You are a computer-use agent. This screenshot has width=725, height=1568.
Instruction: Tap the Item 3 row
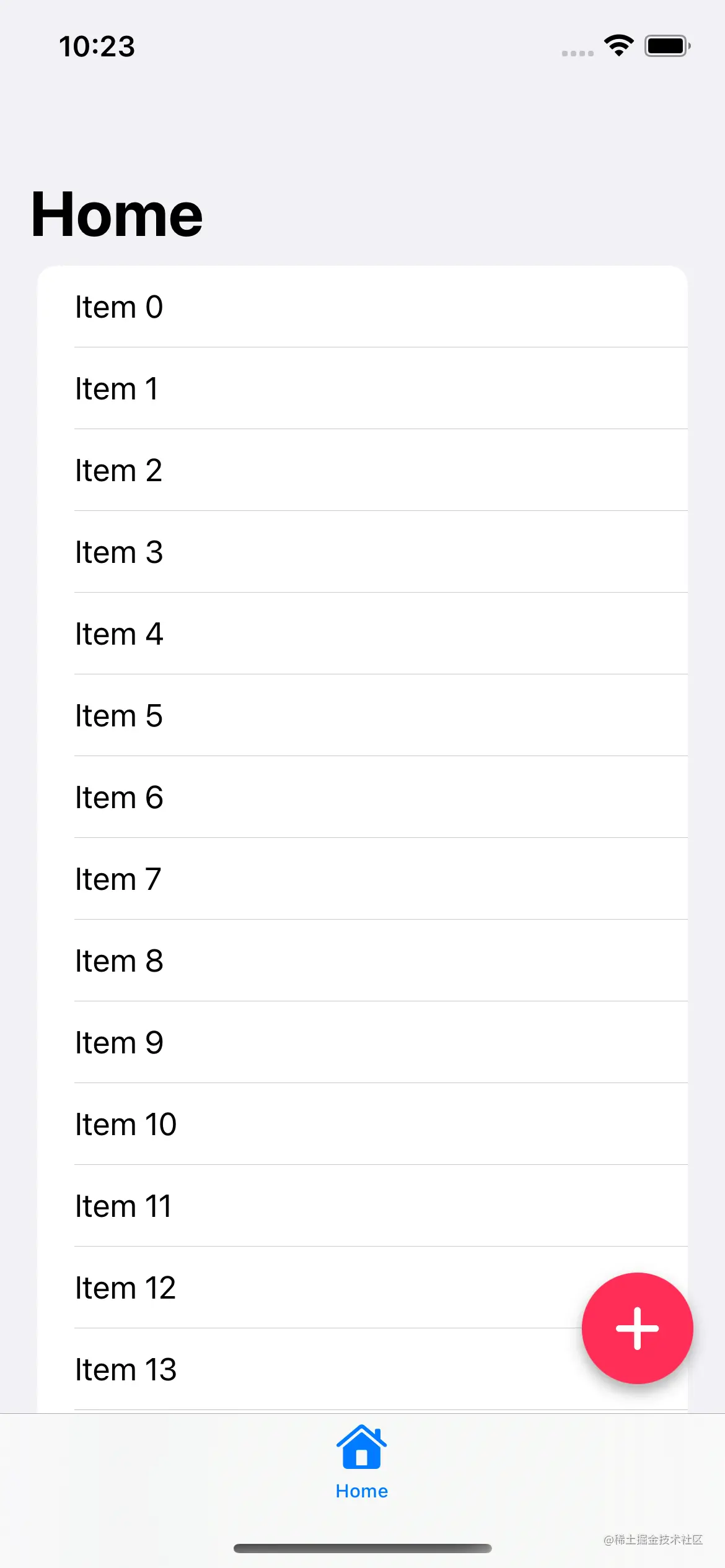point(362,552)
